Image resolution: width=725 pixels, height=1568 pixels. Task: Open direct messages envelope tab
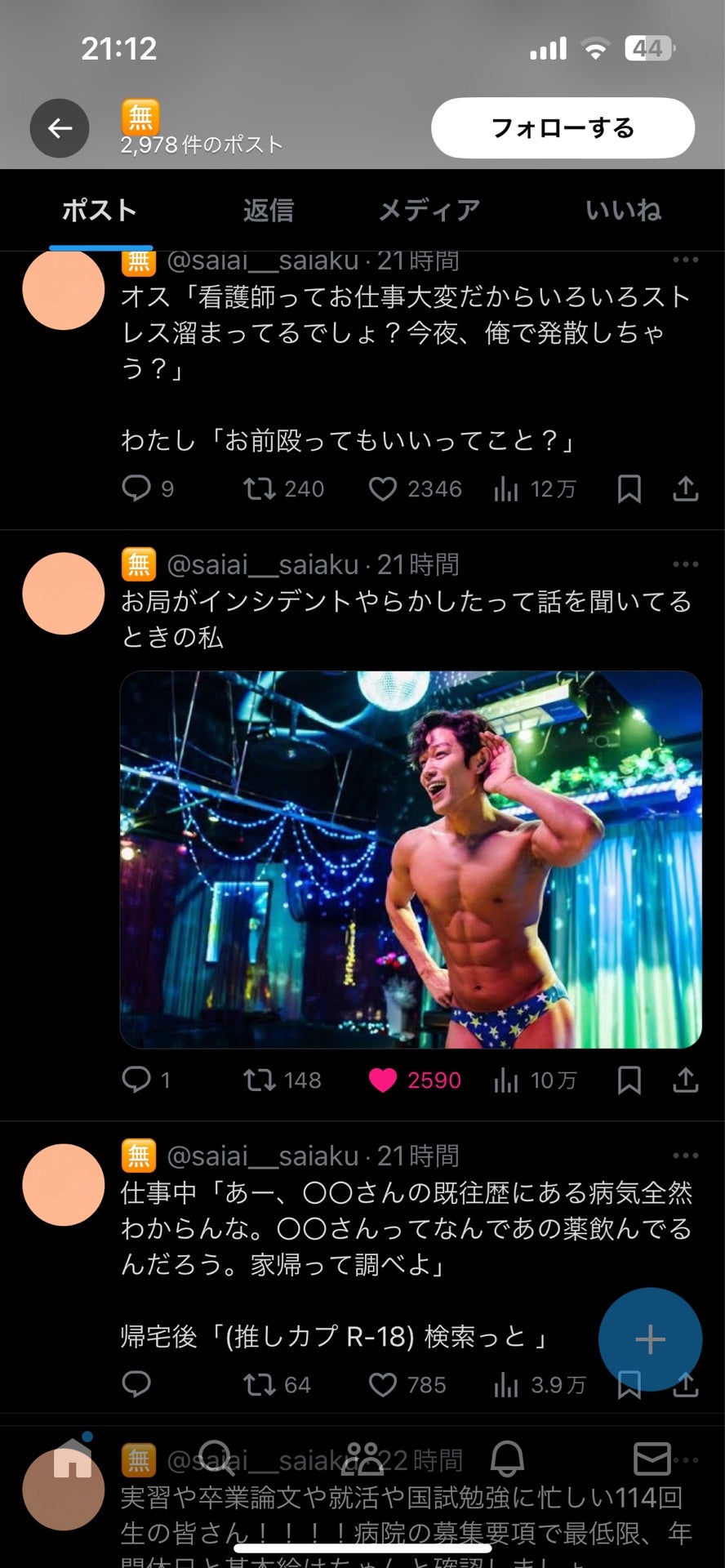coord(652,1459)
